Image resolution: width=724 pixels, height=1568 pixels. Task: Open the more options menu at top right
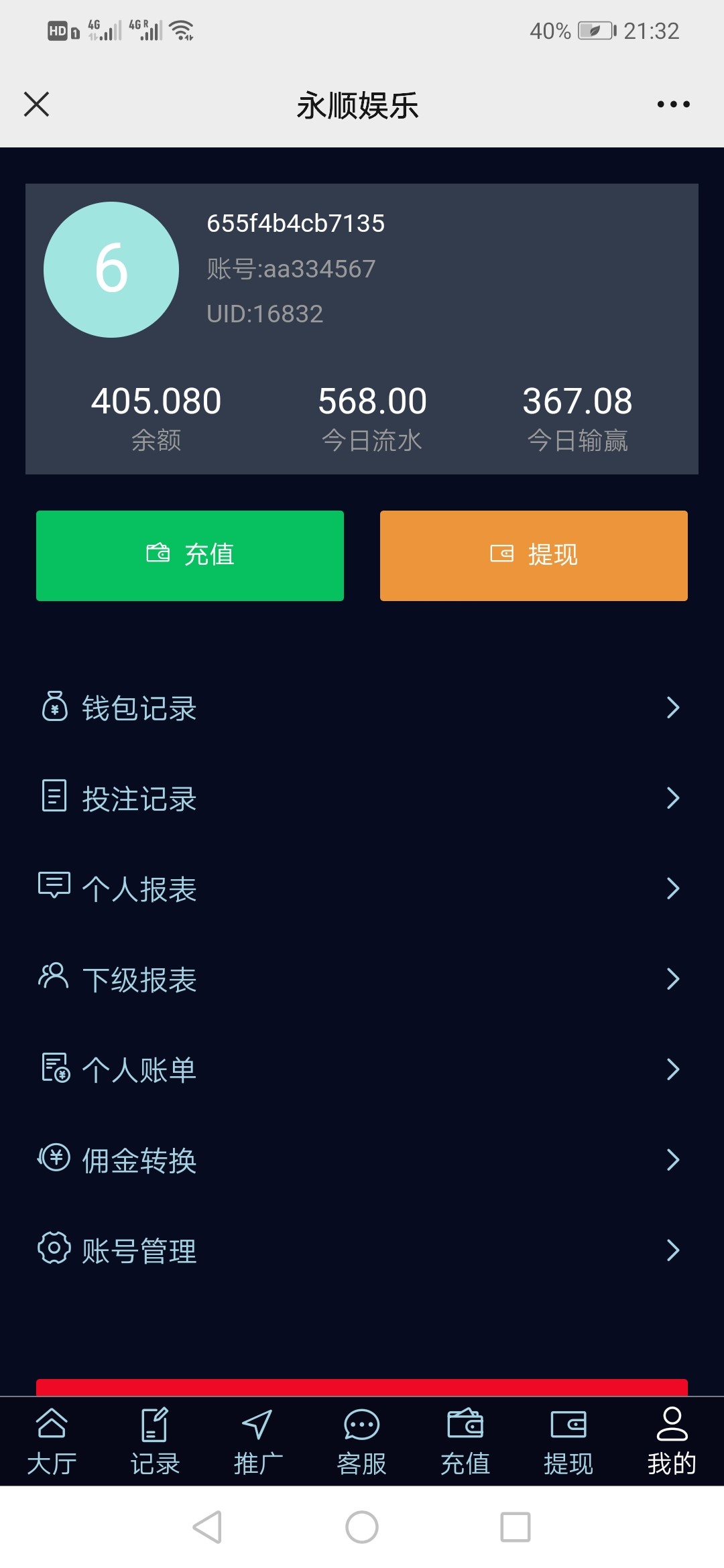[x=671, y=105]
